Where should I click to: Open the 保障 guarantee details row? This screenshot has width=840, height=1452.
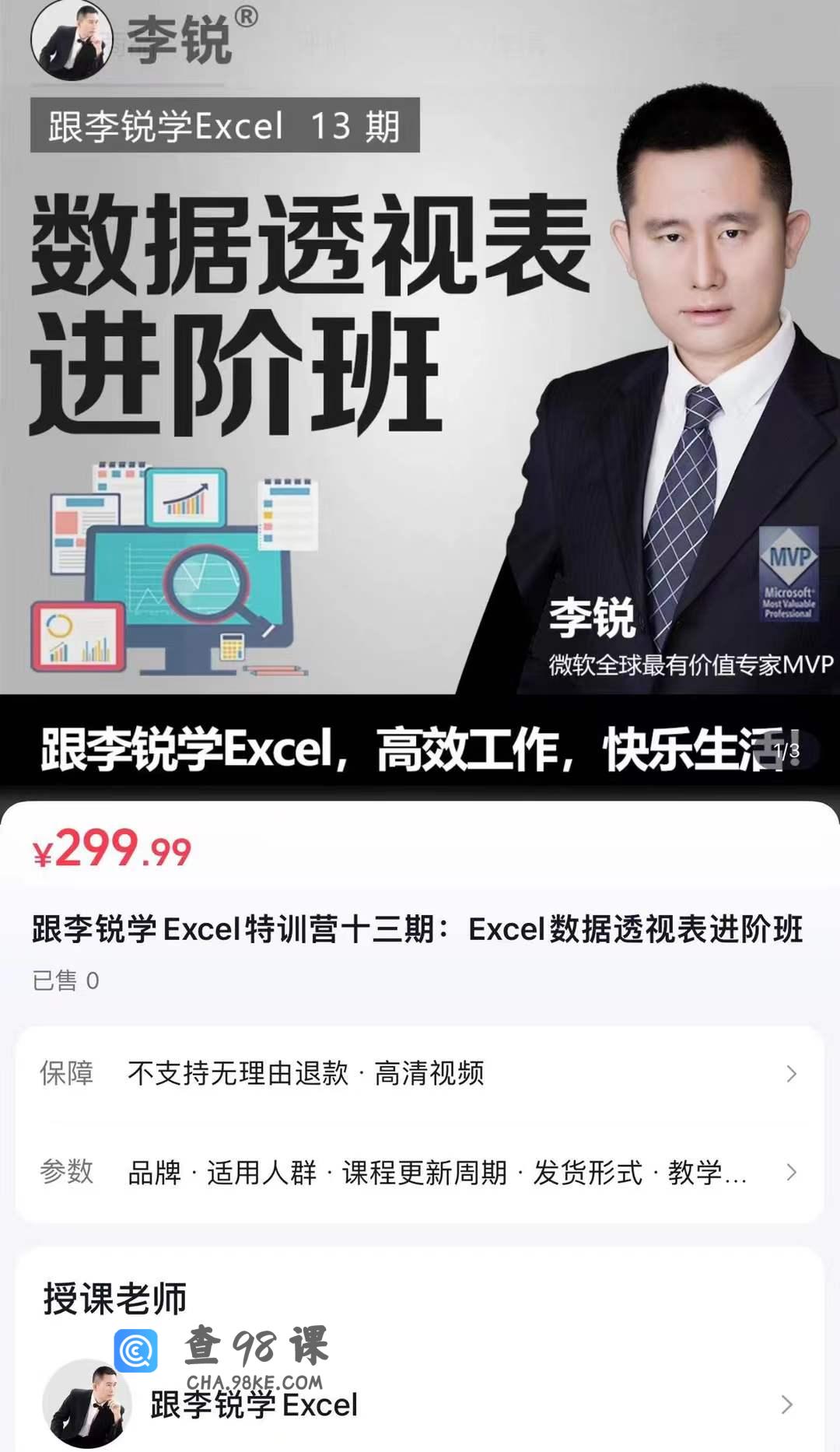click(x=420, y=1074)
